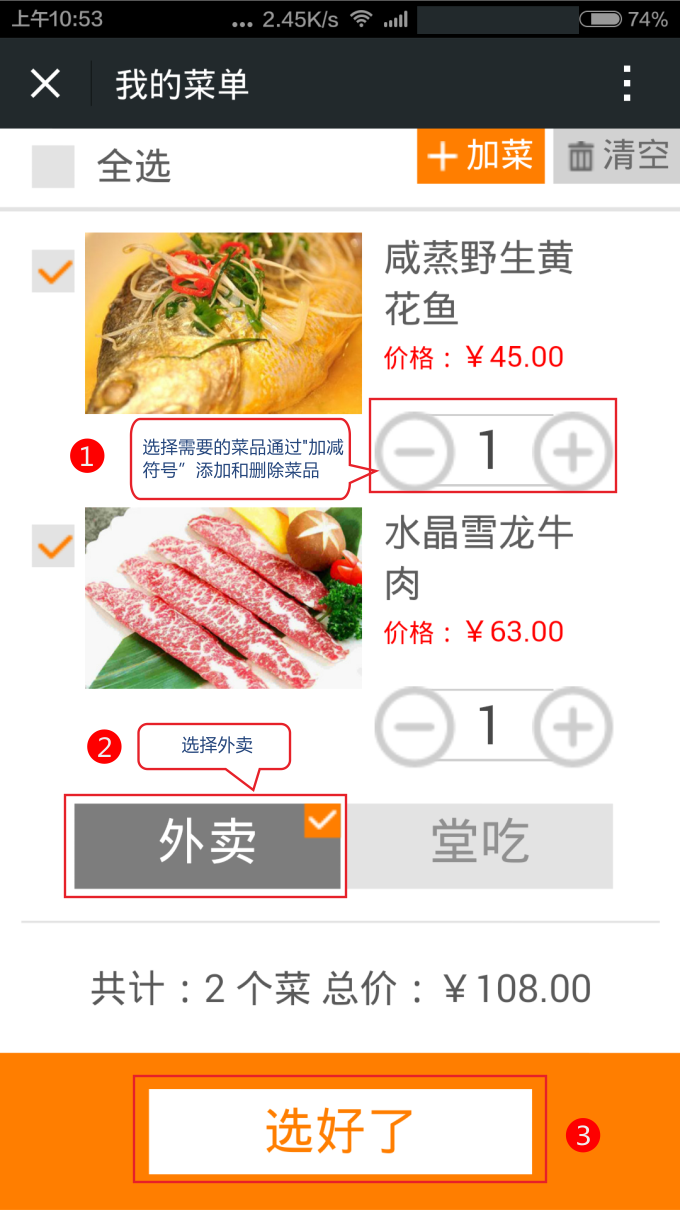Open the overflow menu

tap(627, 84)
